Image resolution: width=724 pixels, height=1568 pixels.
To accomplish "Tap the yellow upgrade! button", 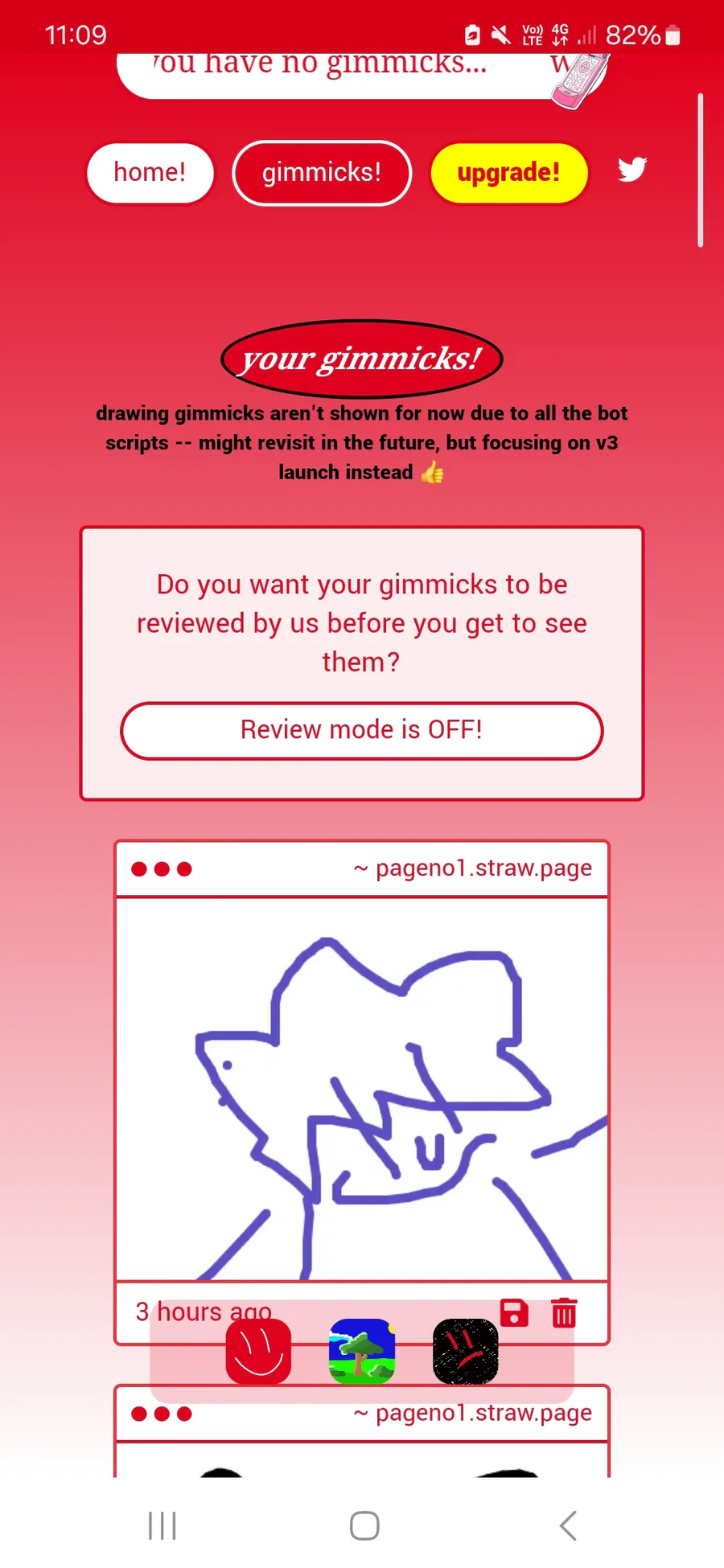I will (509, 173).
